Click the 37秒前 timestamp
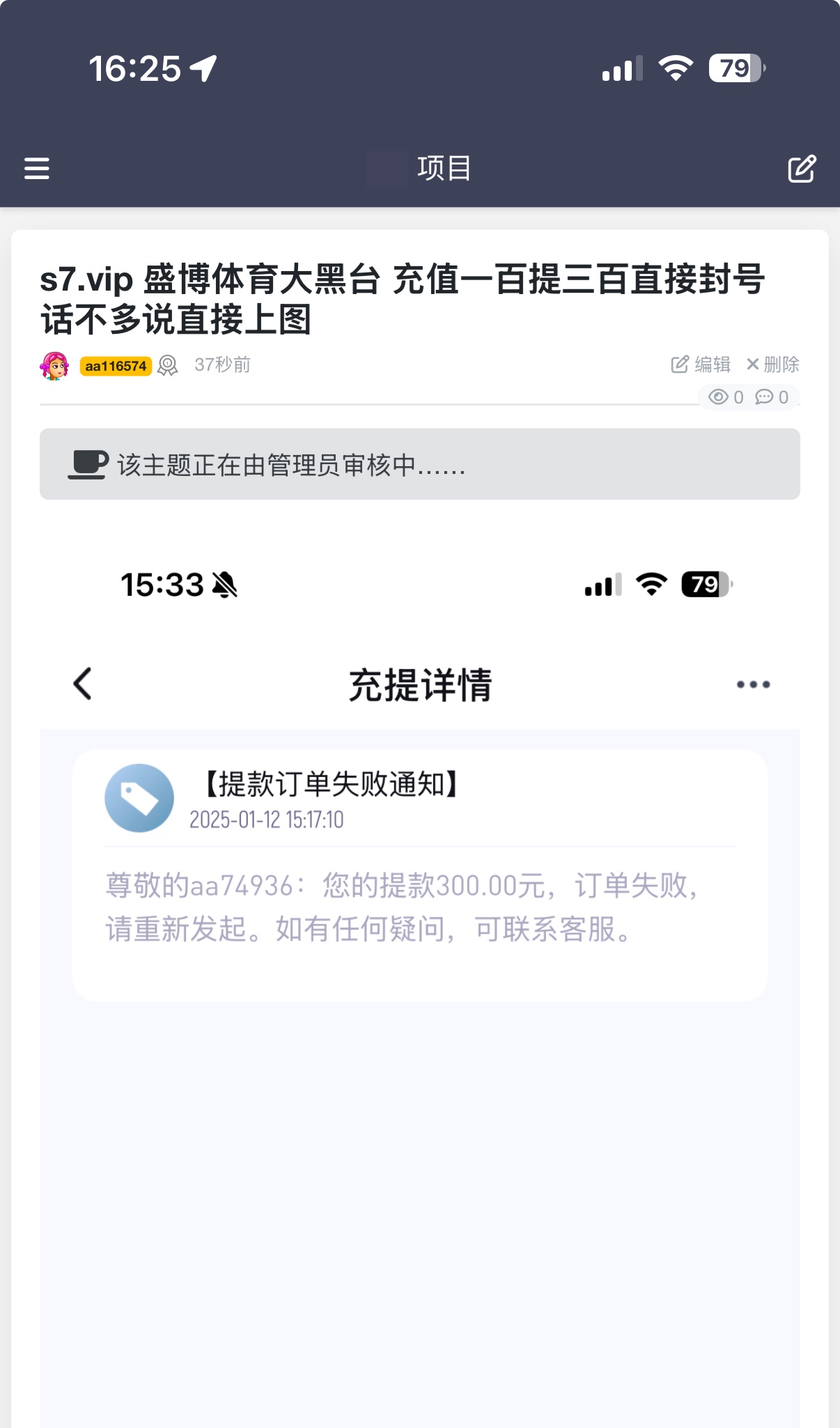Viewport: 840px width, 1428px height. [223, 364]
